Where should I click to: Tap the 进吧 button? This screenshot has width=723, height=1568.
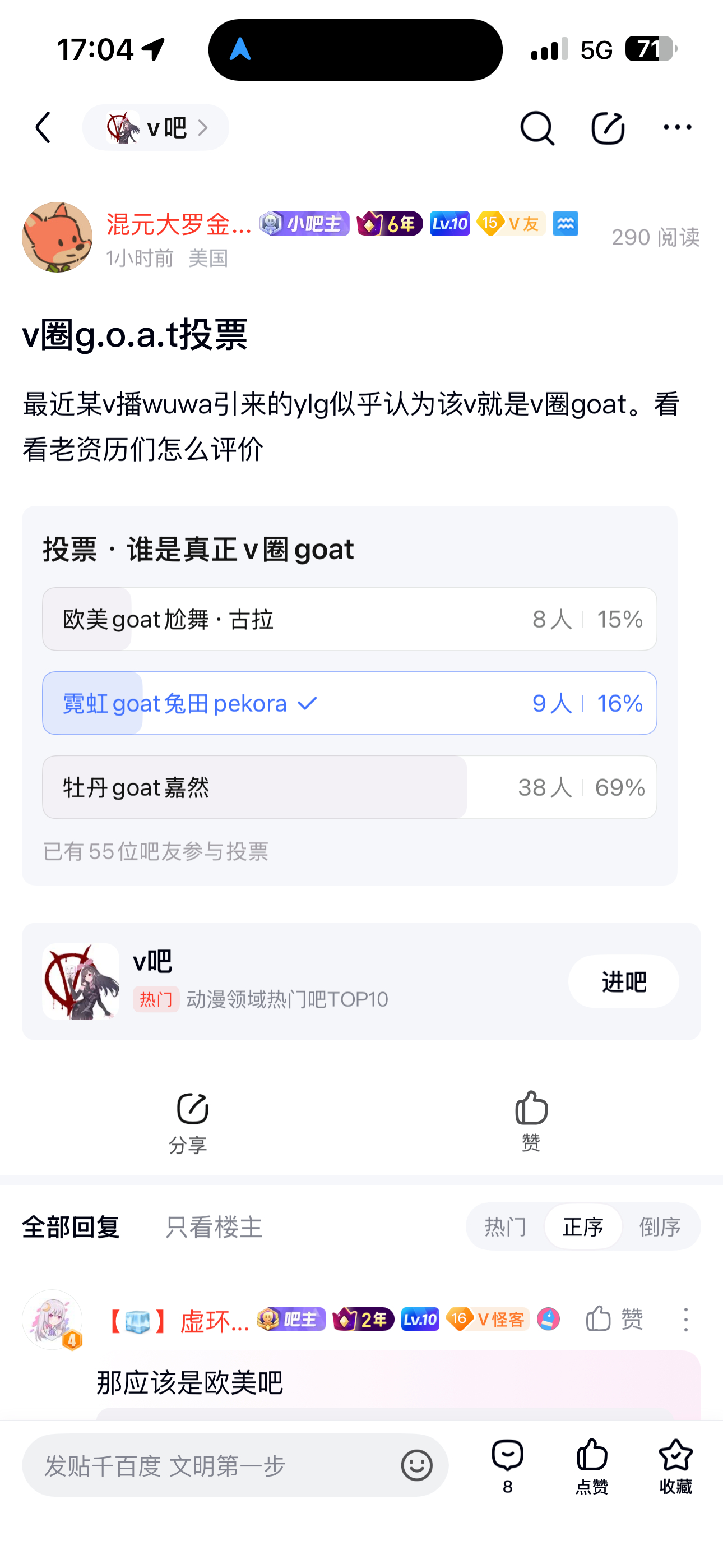click(x=624, y=981)
